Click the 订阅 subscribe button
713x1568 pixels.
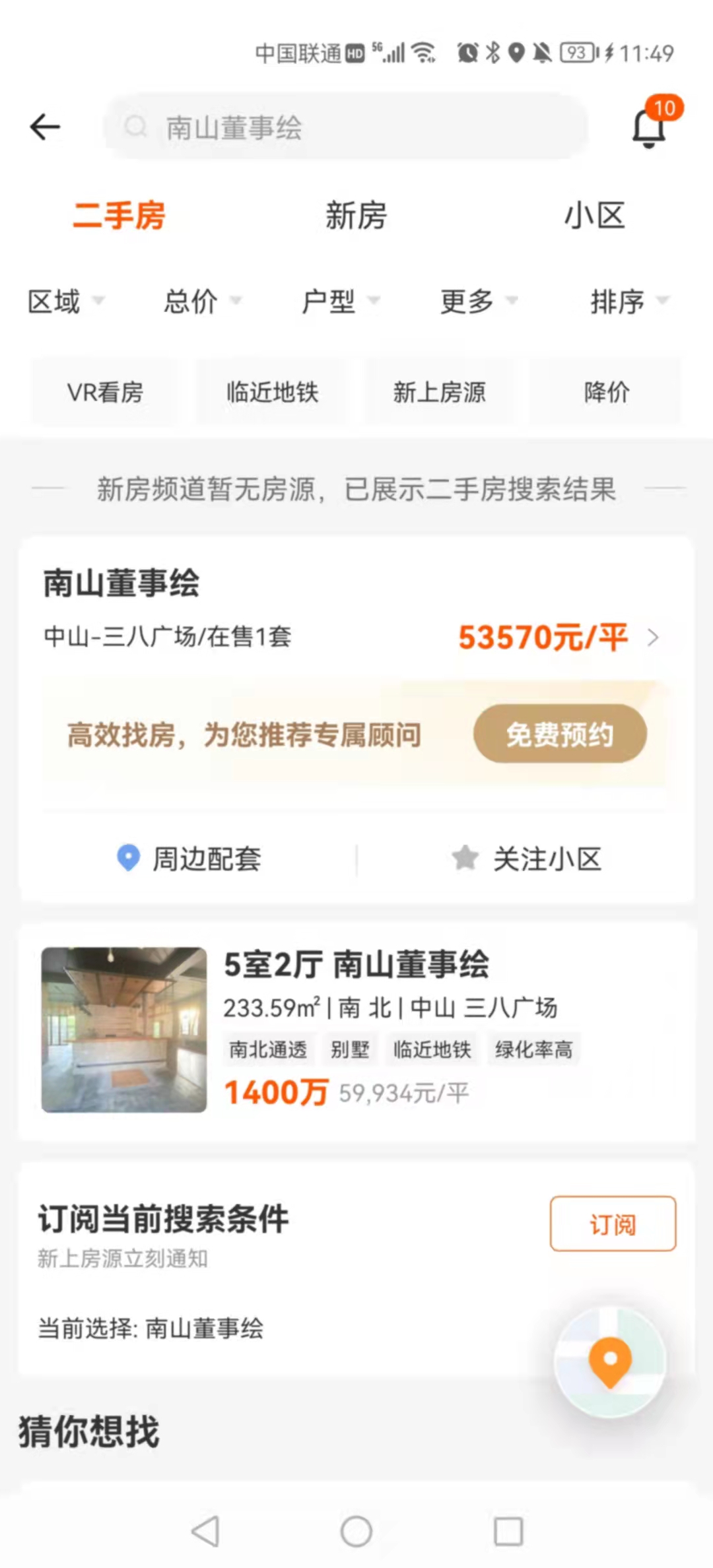pyautogui.click(x=613, y=1224)
